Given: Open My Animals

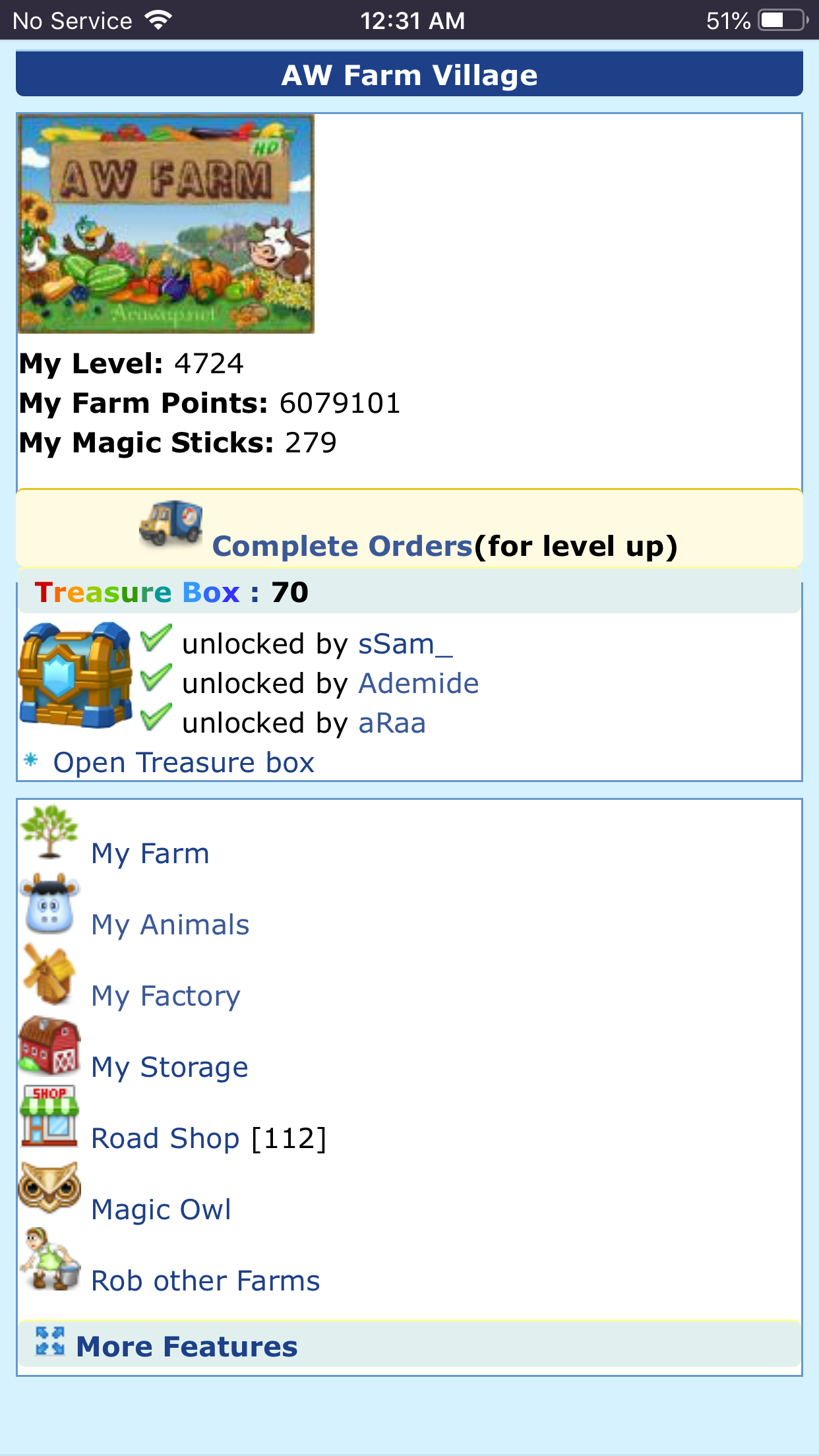Looking at the screenshot, I should (170, 925).
